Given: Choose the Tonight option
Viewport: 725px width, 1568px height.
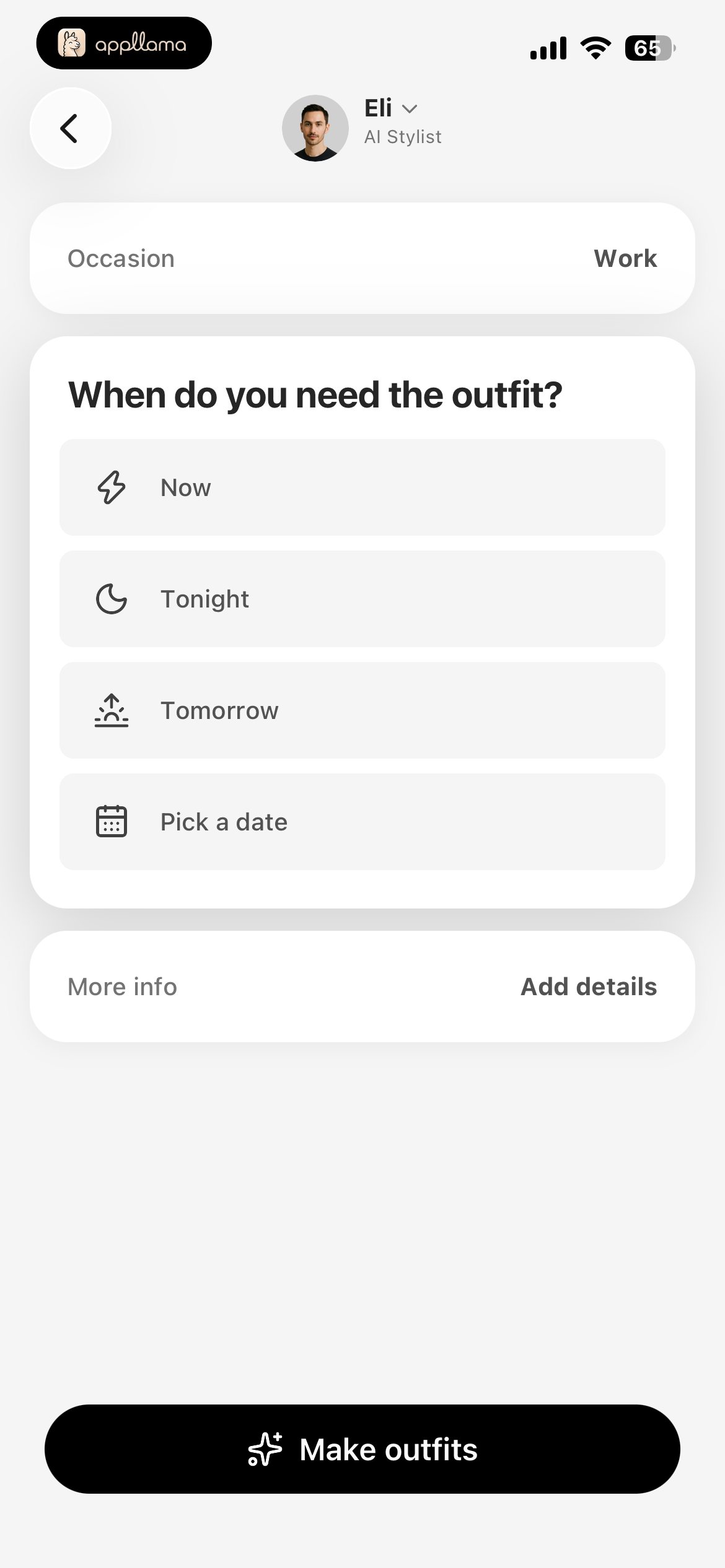Looking at the screenshot, I should click(x=362, y=599).
